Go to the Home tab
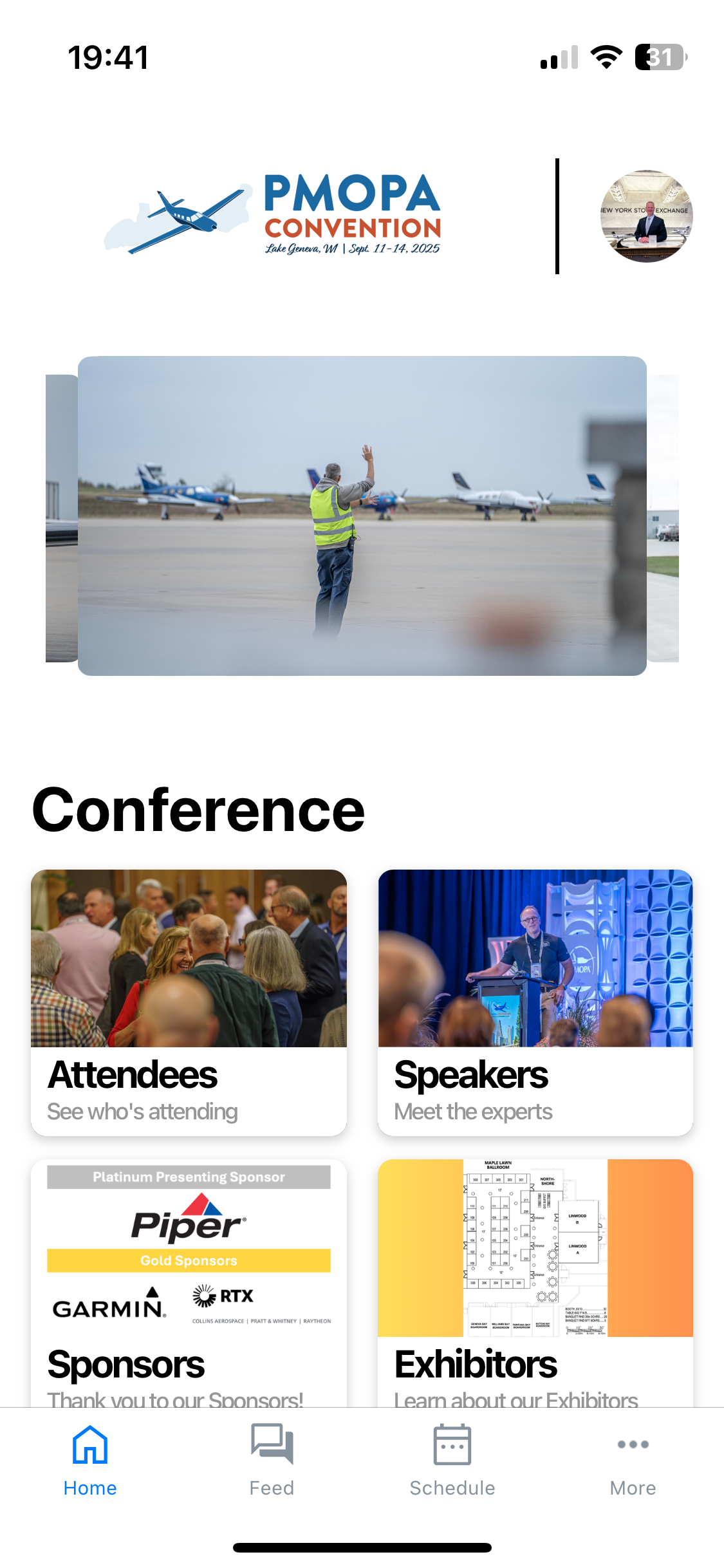Viewport: 724px width, 1568px height. tap(90, 1460)
